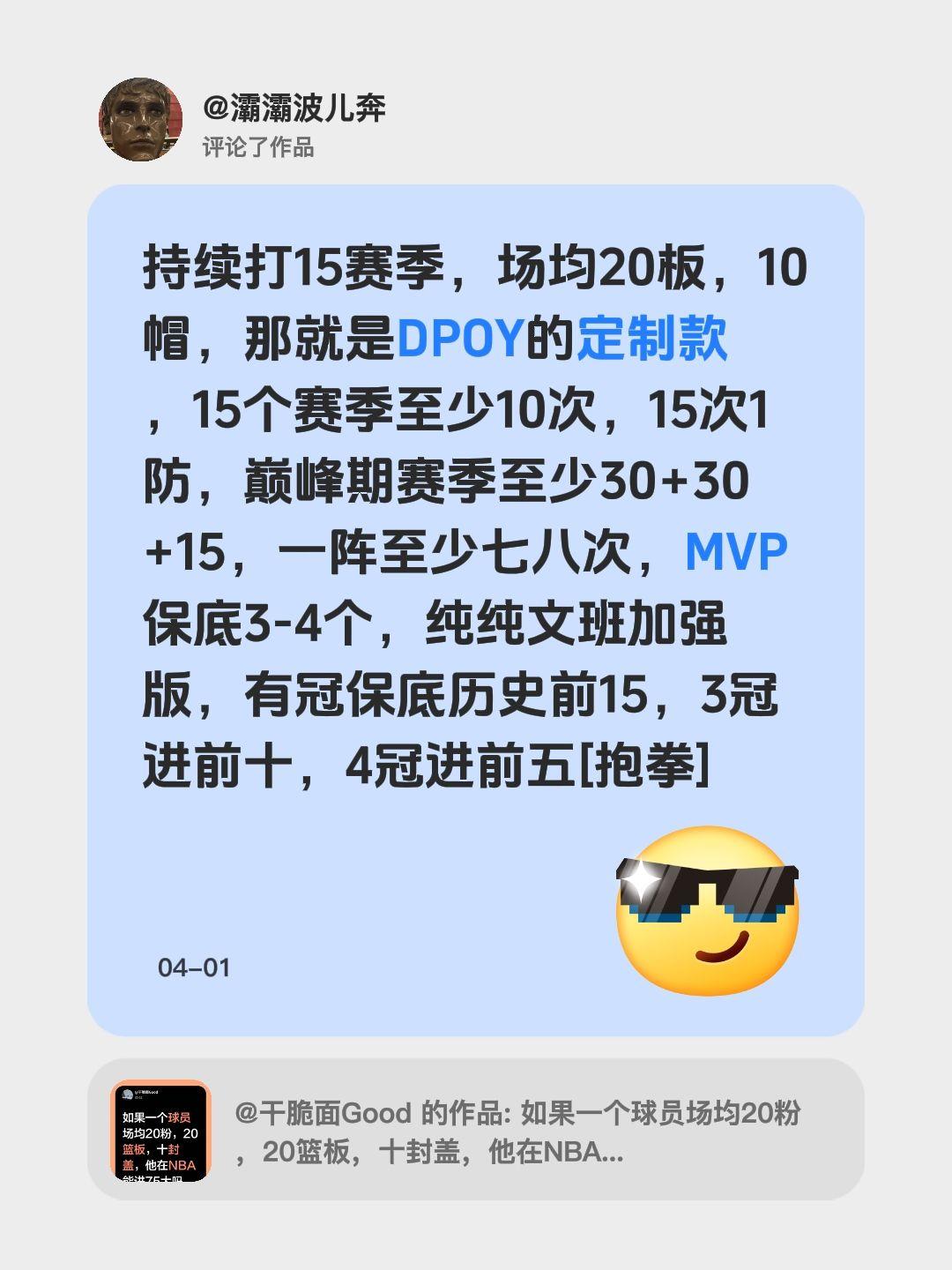This screenshot has height=1270, width=952.
Task: Click the 04-01 date stamp
Action: (x=194, y=968)
